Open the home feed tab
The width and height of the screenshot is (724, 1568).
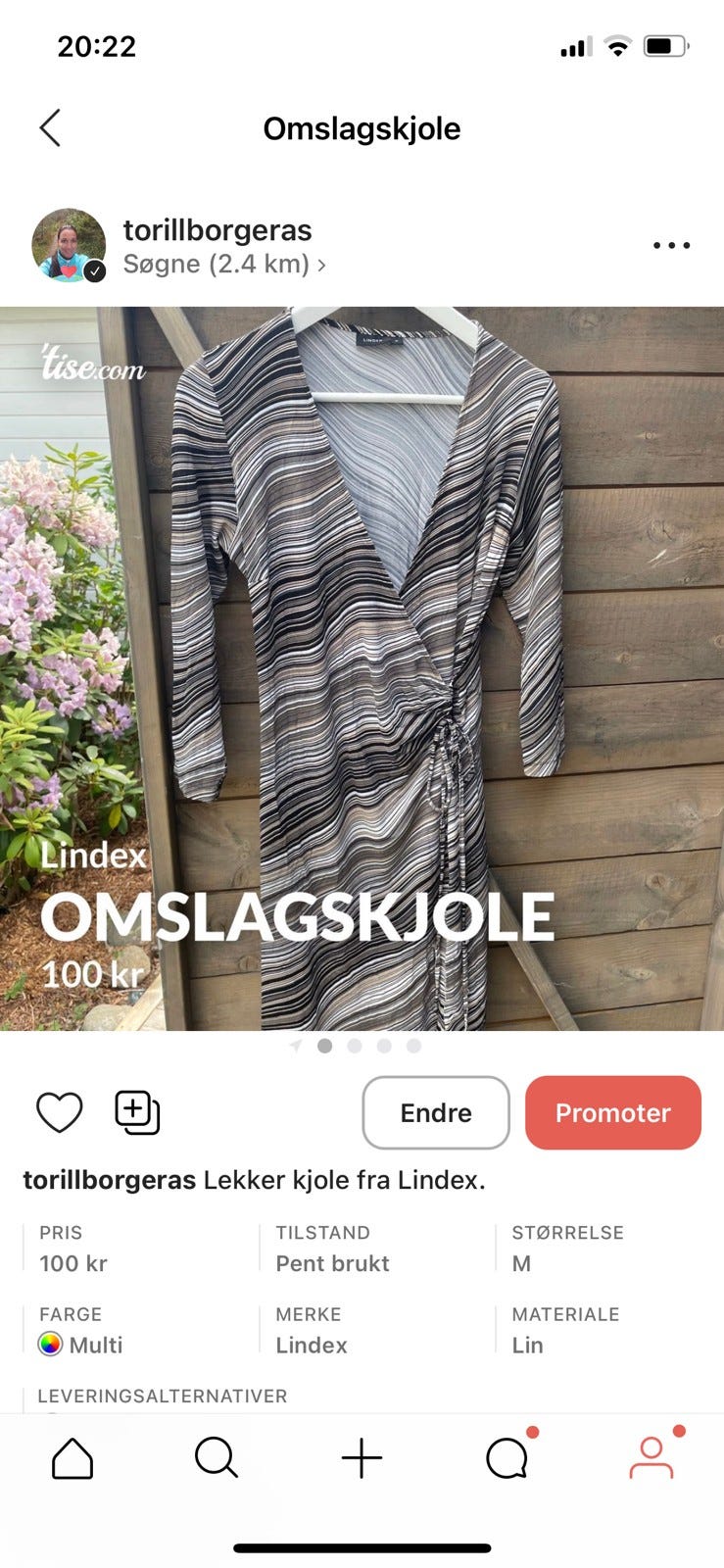click(72, 1458)
